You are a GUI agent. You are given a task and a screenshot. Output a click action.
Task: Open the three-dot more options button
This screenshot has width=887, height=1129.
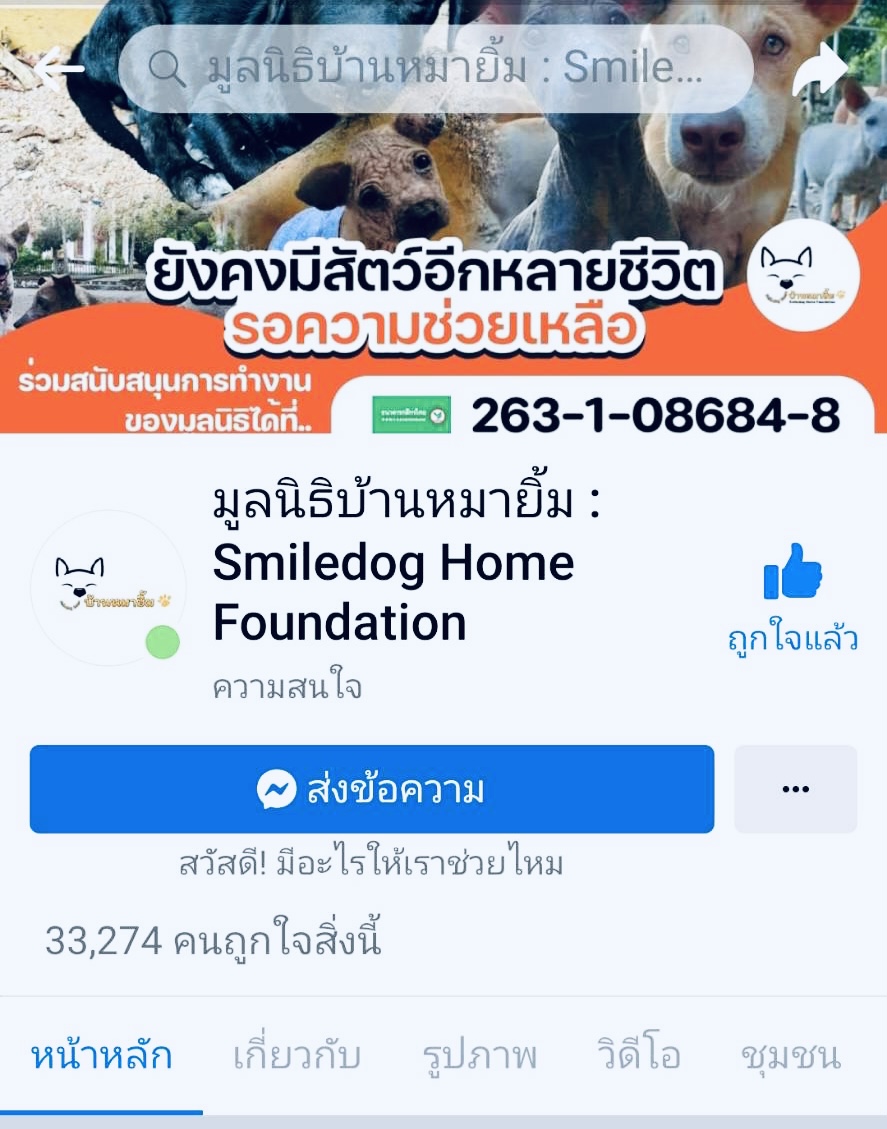[795, 789]
